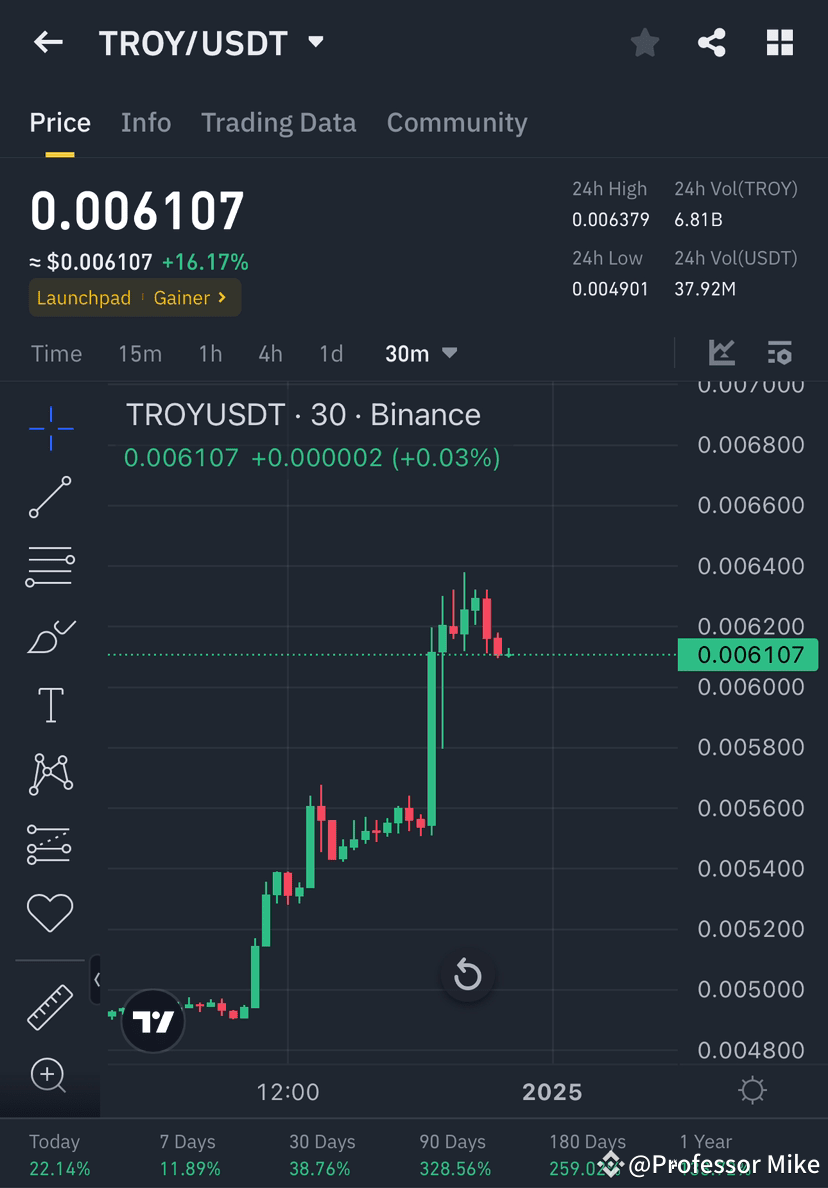The width and height of the screenshot is (828, 1188).
Task: Open the heart favorites drawing tool
Action: click(50, 912)
